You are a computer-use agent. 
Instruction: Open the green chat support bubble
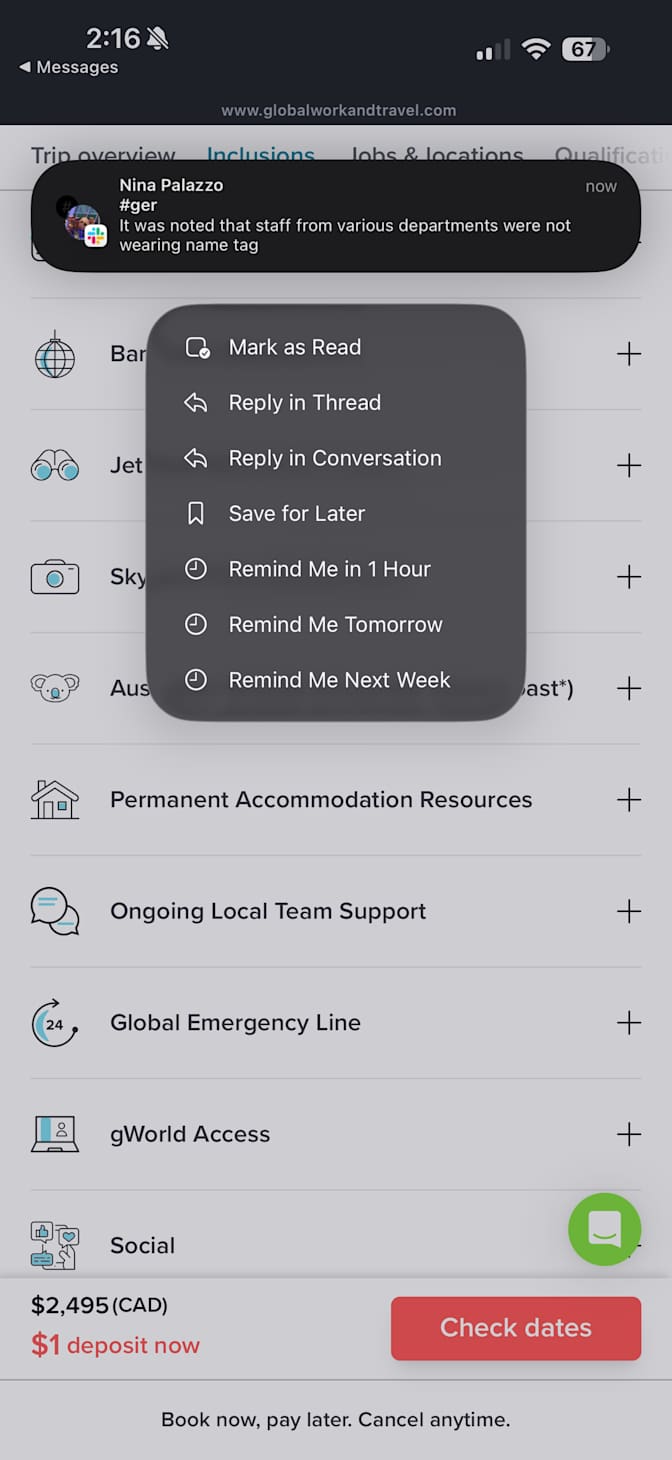604,1229
